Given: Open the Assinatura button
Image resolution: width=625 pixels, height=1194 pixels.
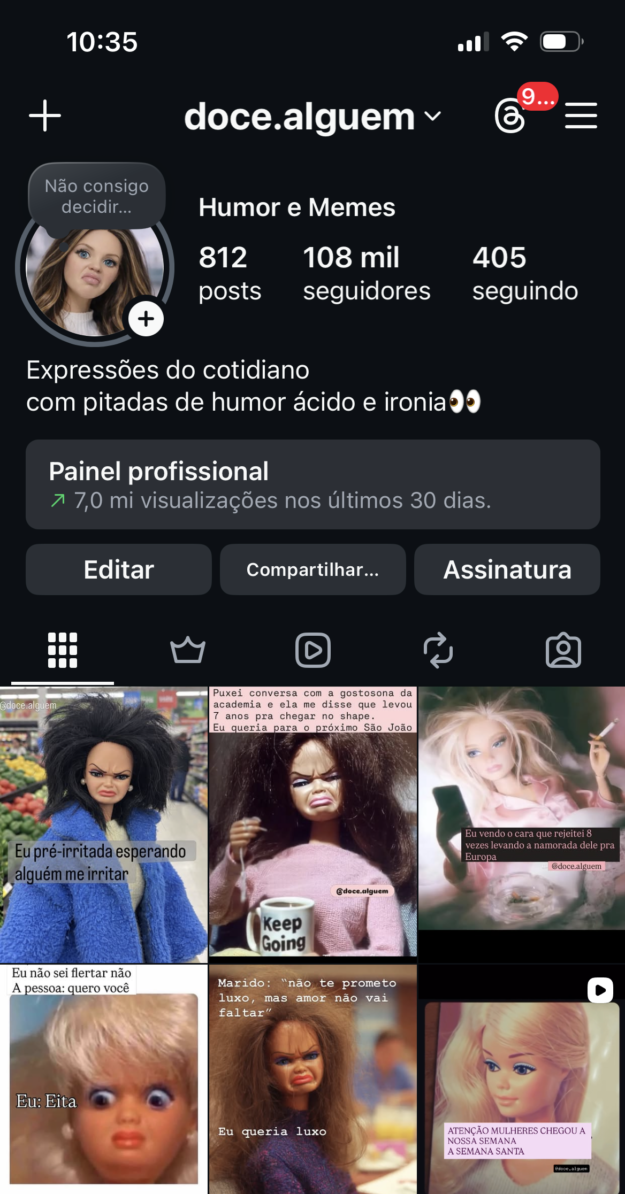Looking at the screenshot, I should (x=507, y=570).
